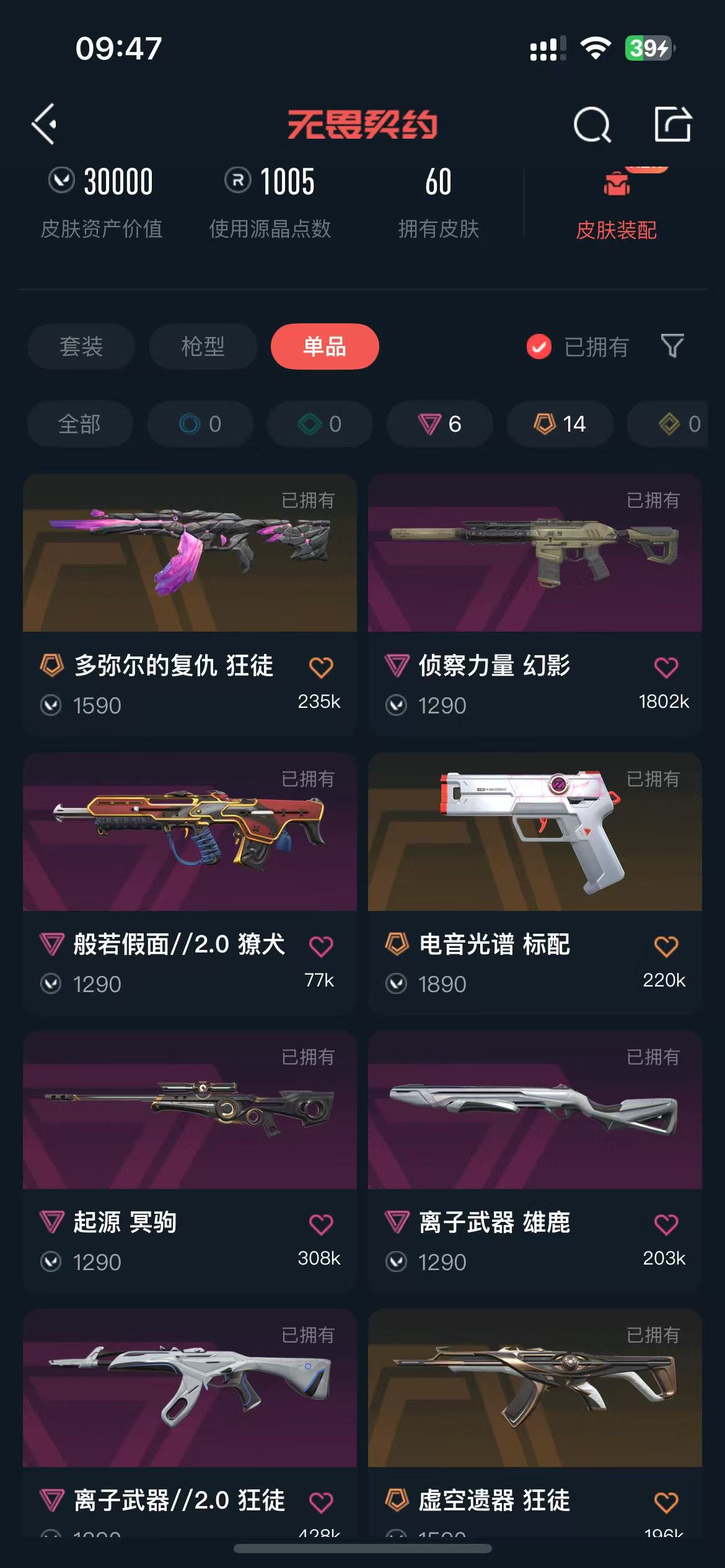Share this page via the share icon

[x=673, y=124]
